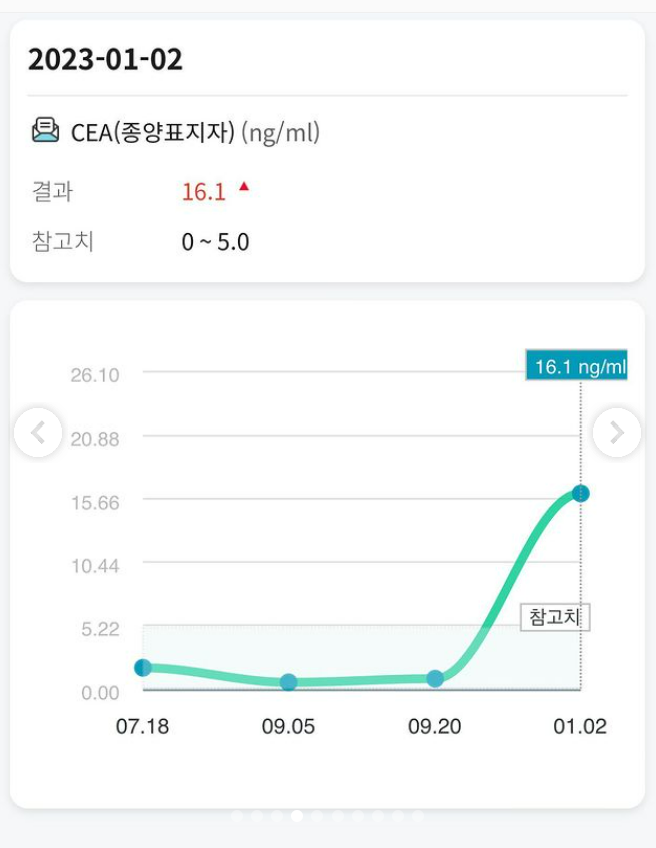Go to the previous test result chart
This screenshot has height=848, width=656.
38,433
